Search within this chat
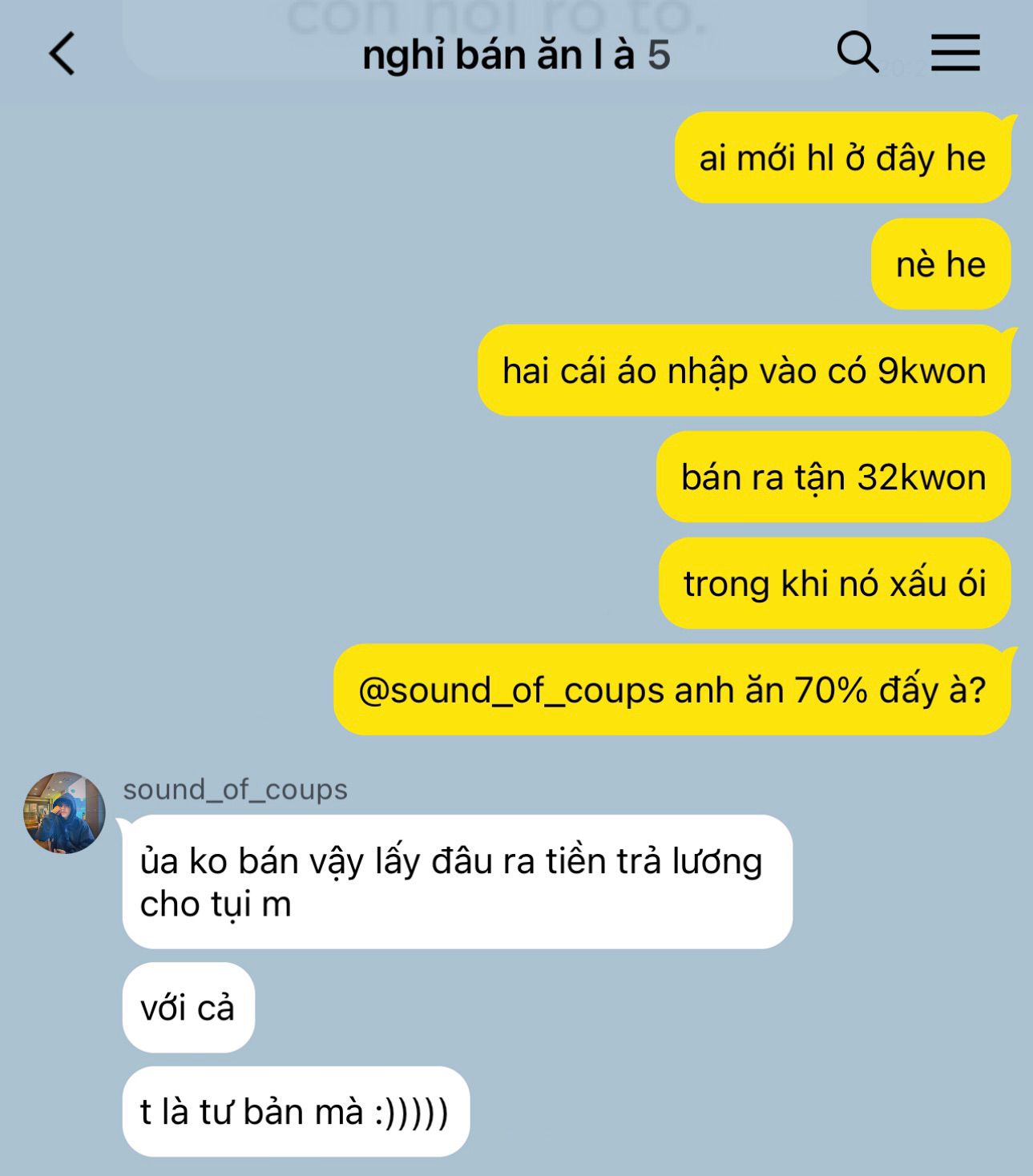 [x=857, y=53]
